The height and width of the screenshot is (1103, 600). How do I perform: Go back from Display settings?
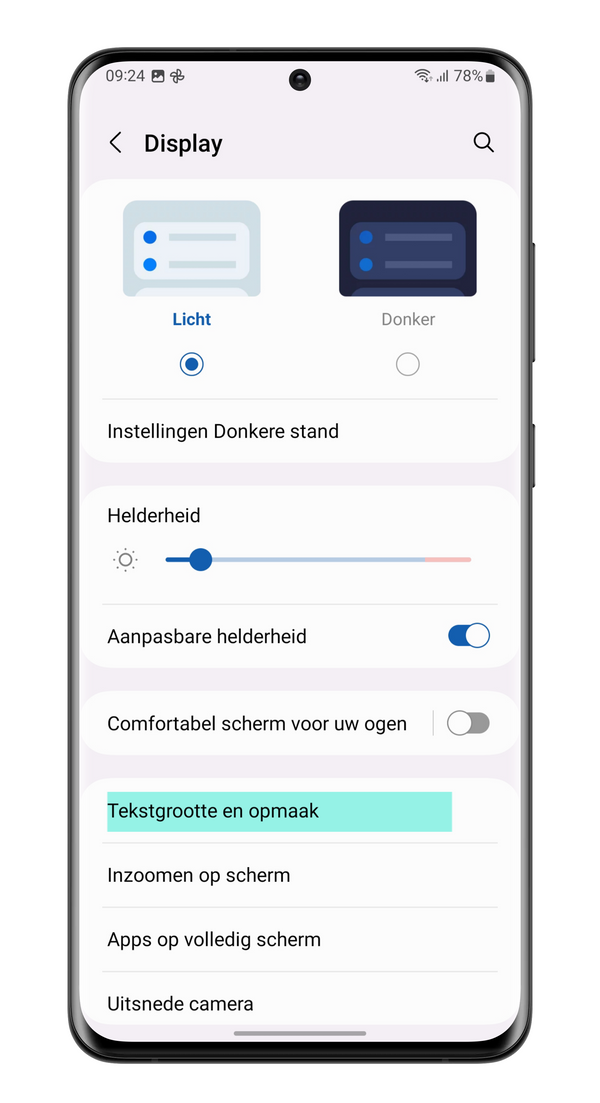click(116, 143)
